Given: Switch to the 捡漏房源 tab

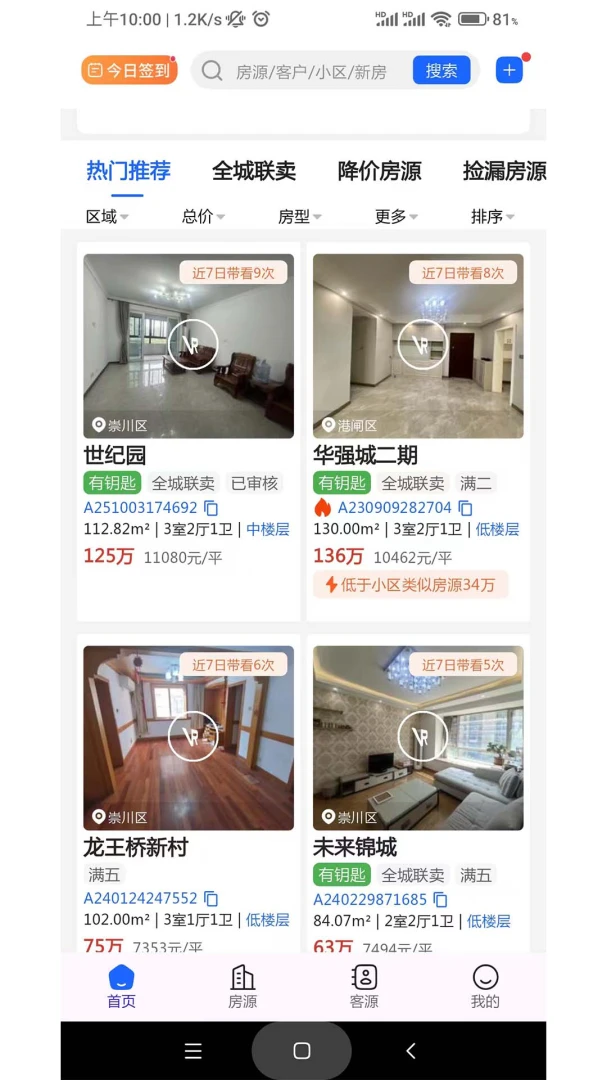Looking at the screenshot, I should [504, 171].
